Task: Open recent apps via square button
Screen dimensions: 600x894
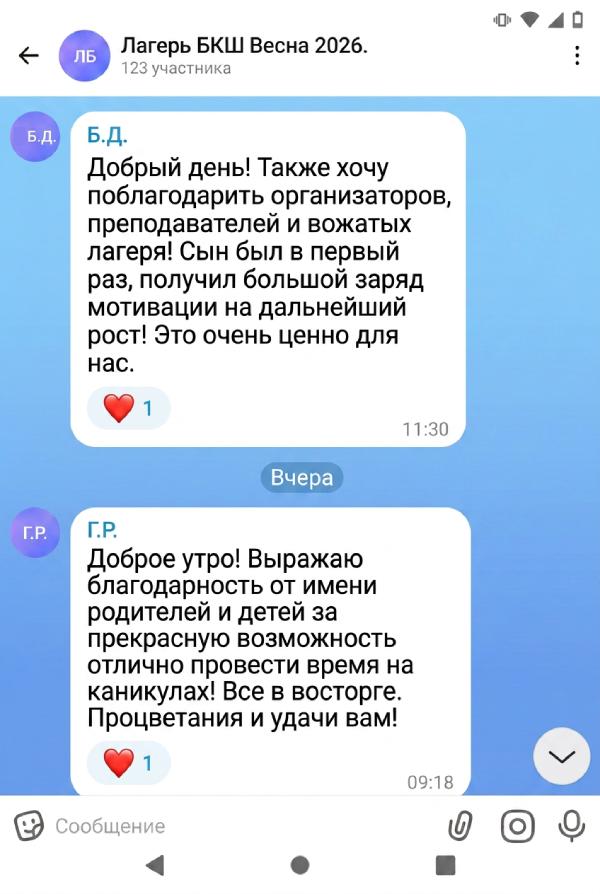Action: point(446,865)
